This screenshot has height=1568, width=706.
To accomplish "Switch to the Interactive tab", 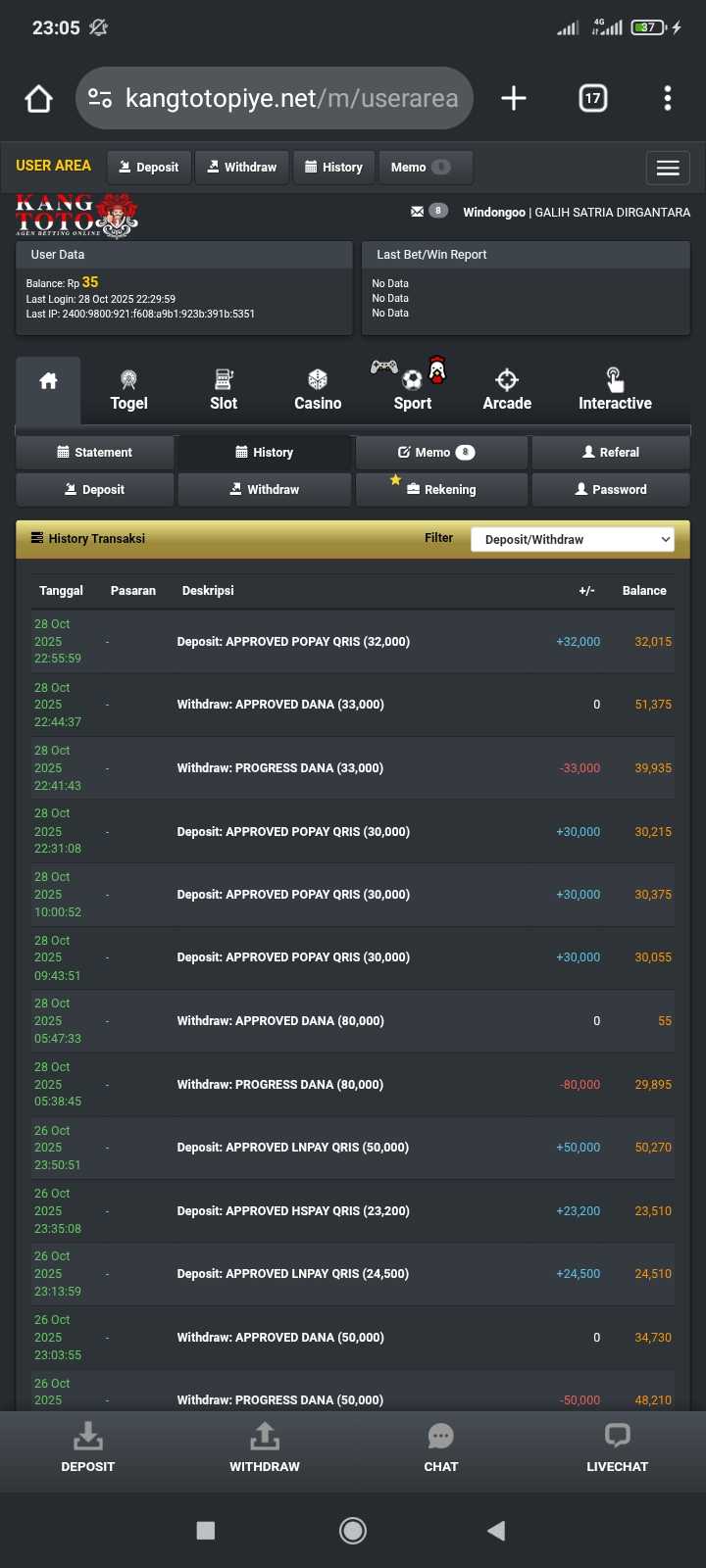I will click(x=615, y=390).
